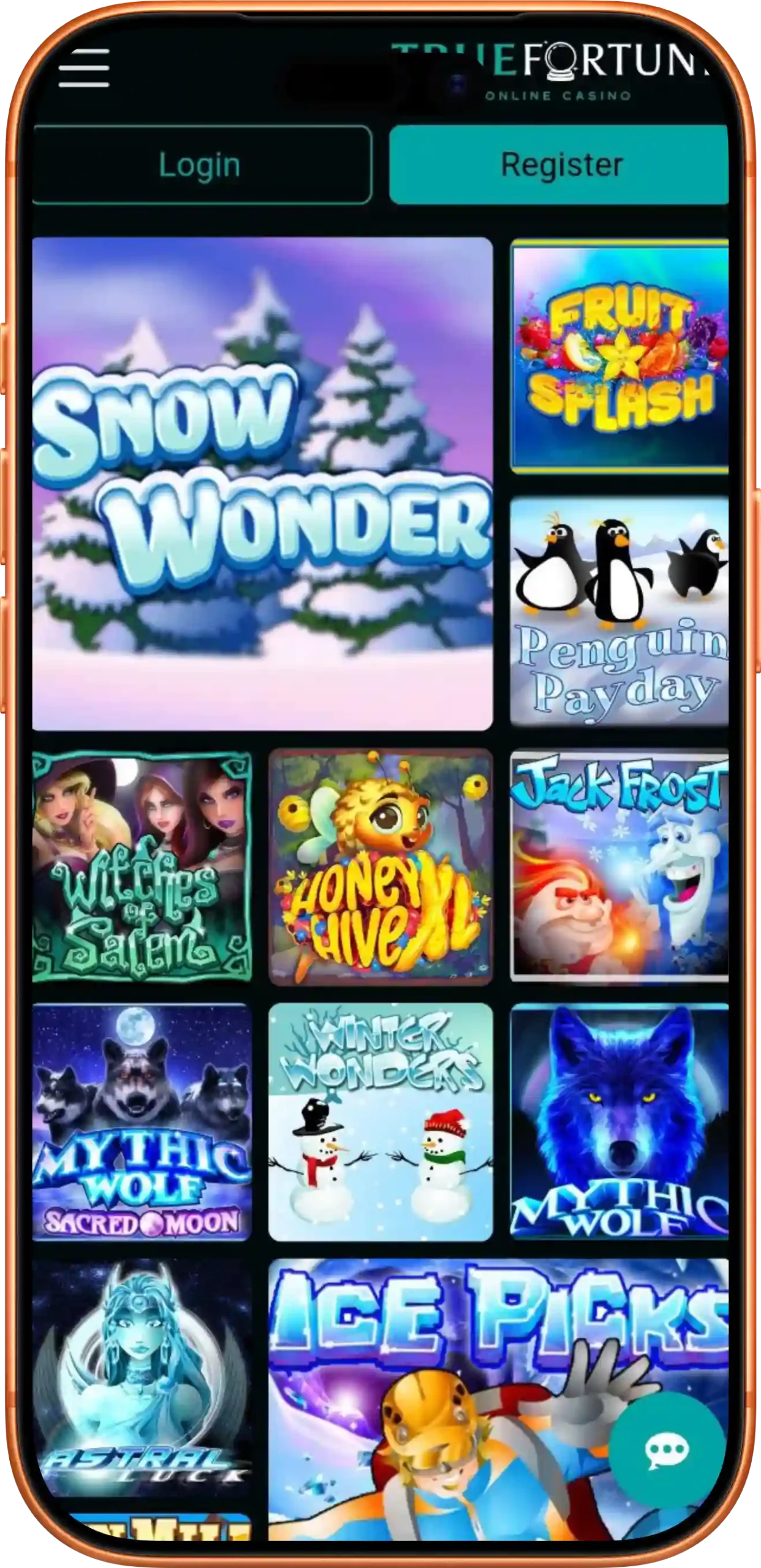The width and height of the screenshot is (761, 1568).
Task: Select the single blue wolf Mythic Wolf tile
Action: tap(619, 1121)
